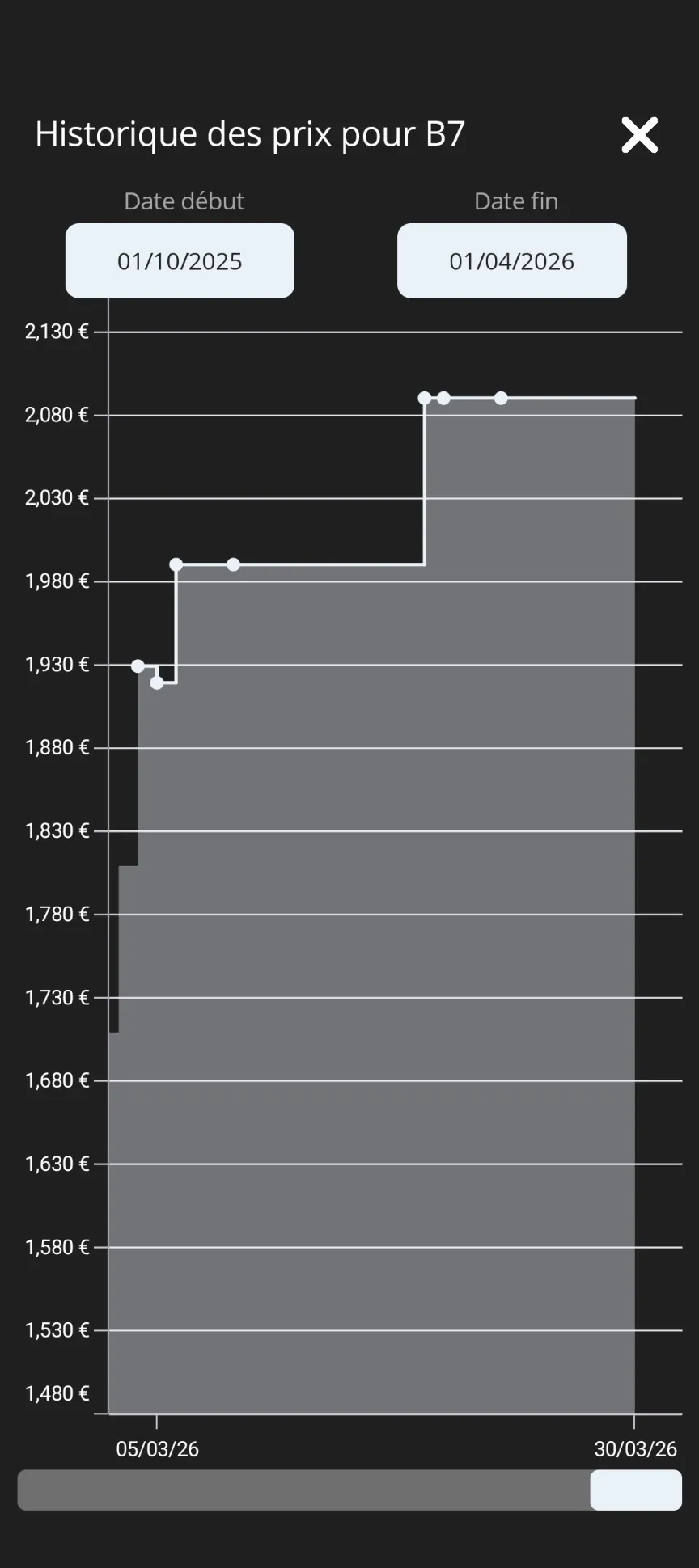Screen dimensions: 699x1568
Task: Open the start date picker 01/10/2025
Action: coord(180,260)
